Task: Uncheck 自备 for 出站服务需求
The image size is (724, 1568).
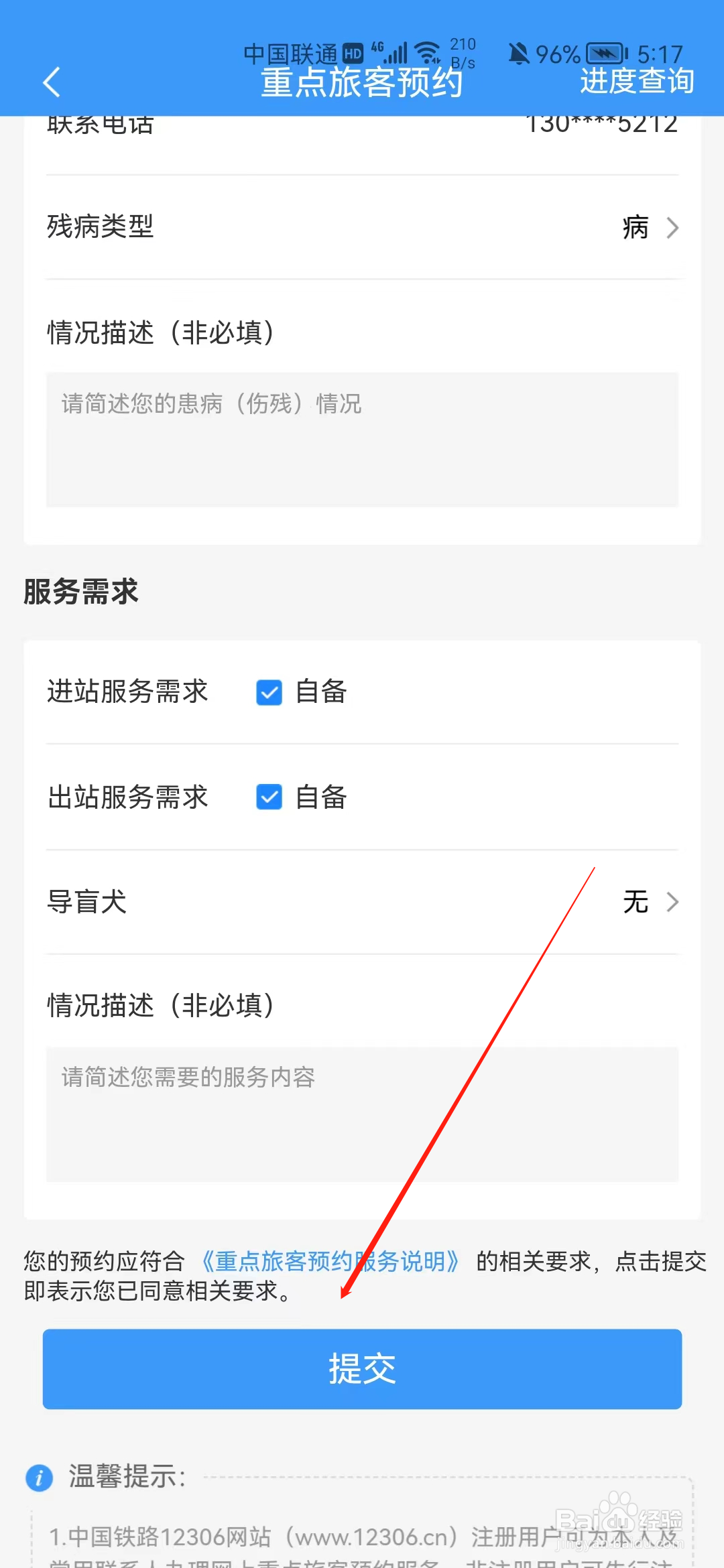Action: (x=268, y=797)
